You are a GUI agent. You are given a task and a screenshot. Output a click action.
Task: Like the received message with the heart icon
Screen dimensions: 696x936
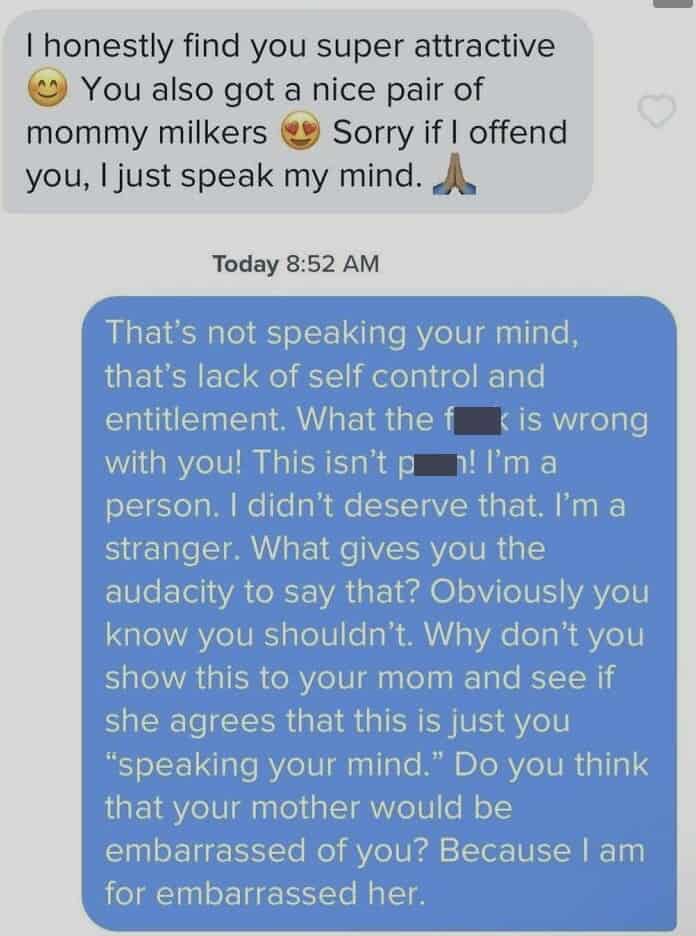click(x=655, y=113)
